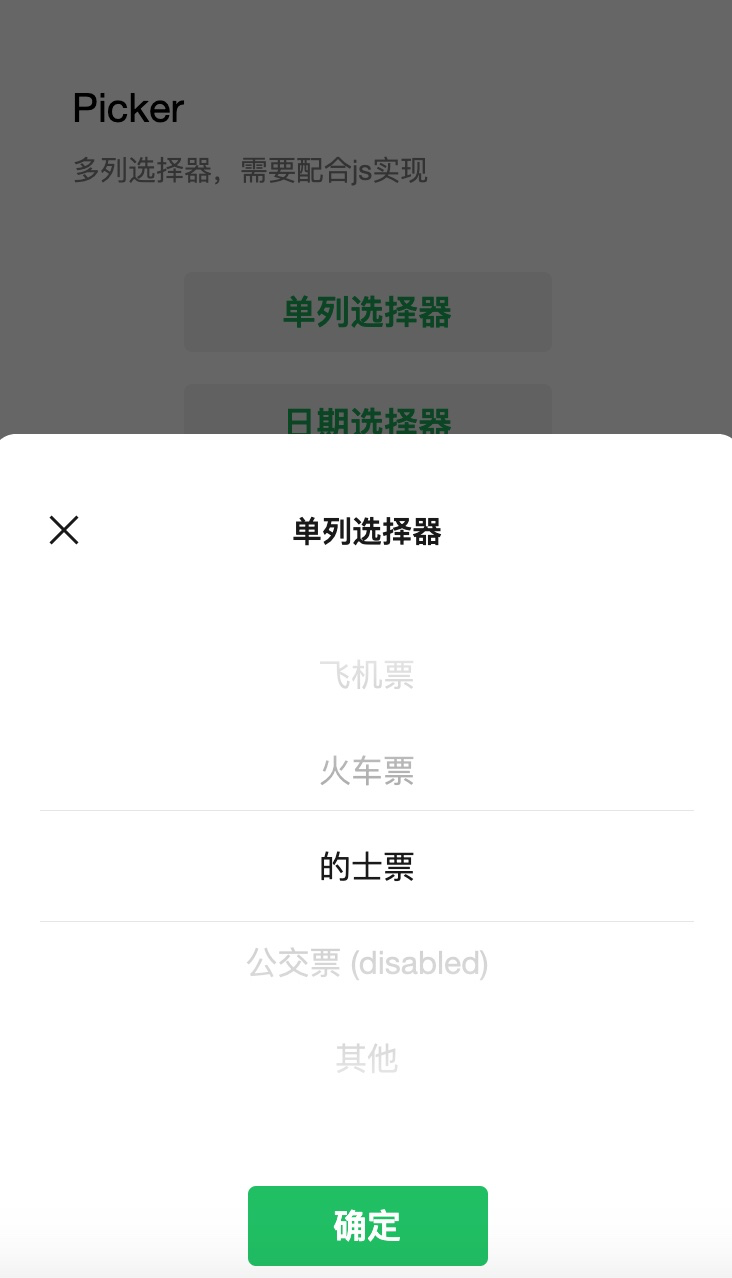Choose 火车票 option
Screen dimensions: 732x1278
(x=367, y=771)
